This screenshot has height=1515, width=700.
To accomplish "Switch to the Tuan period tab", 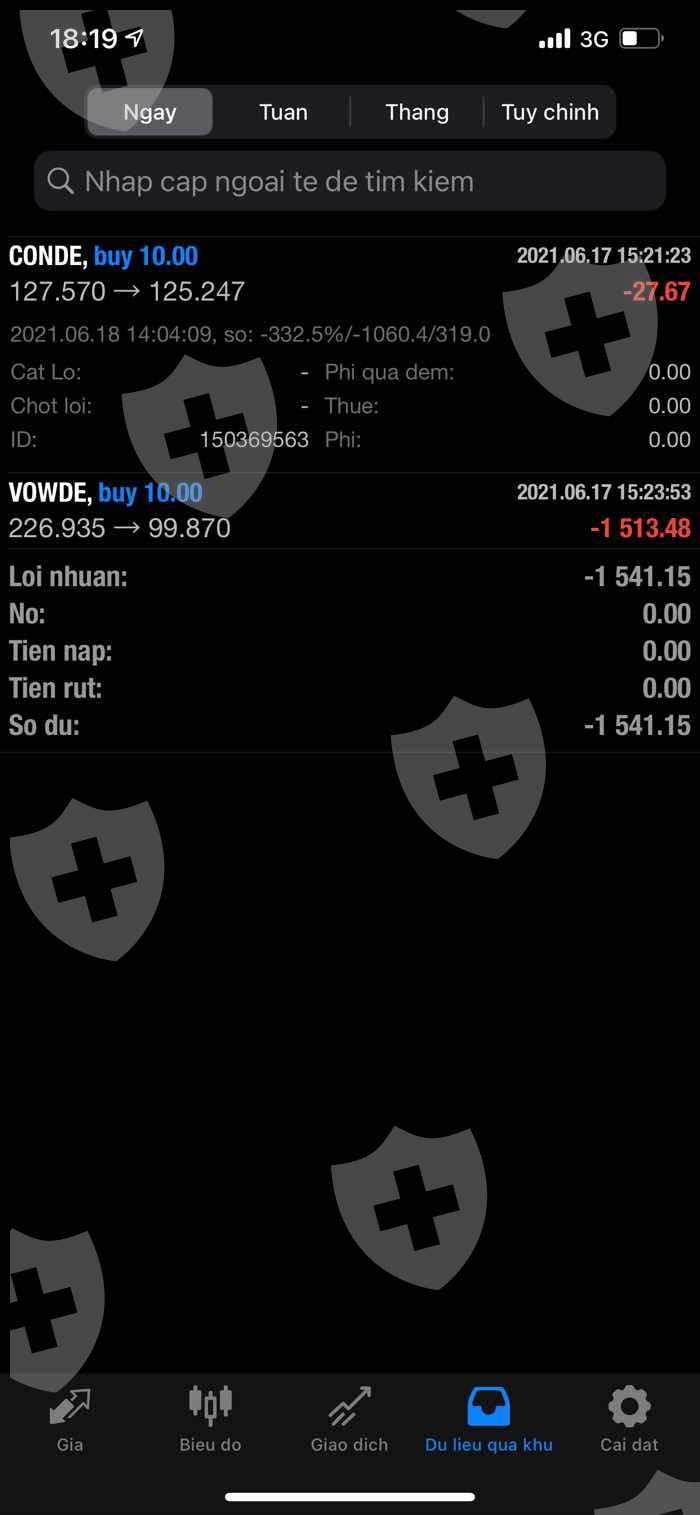I will coord(283,112).
